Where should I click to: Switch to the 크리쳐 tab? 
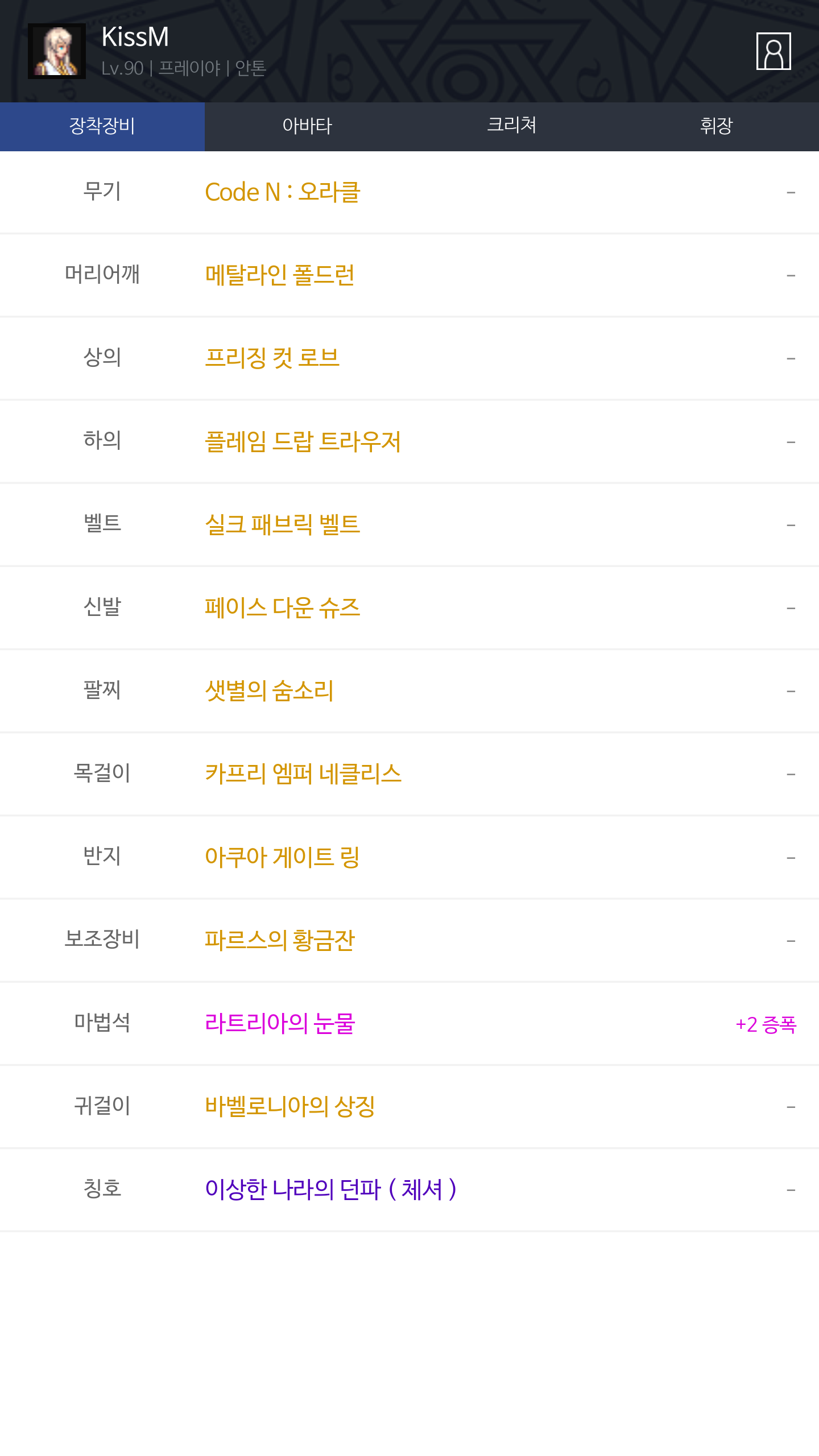pos(512,126)
